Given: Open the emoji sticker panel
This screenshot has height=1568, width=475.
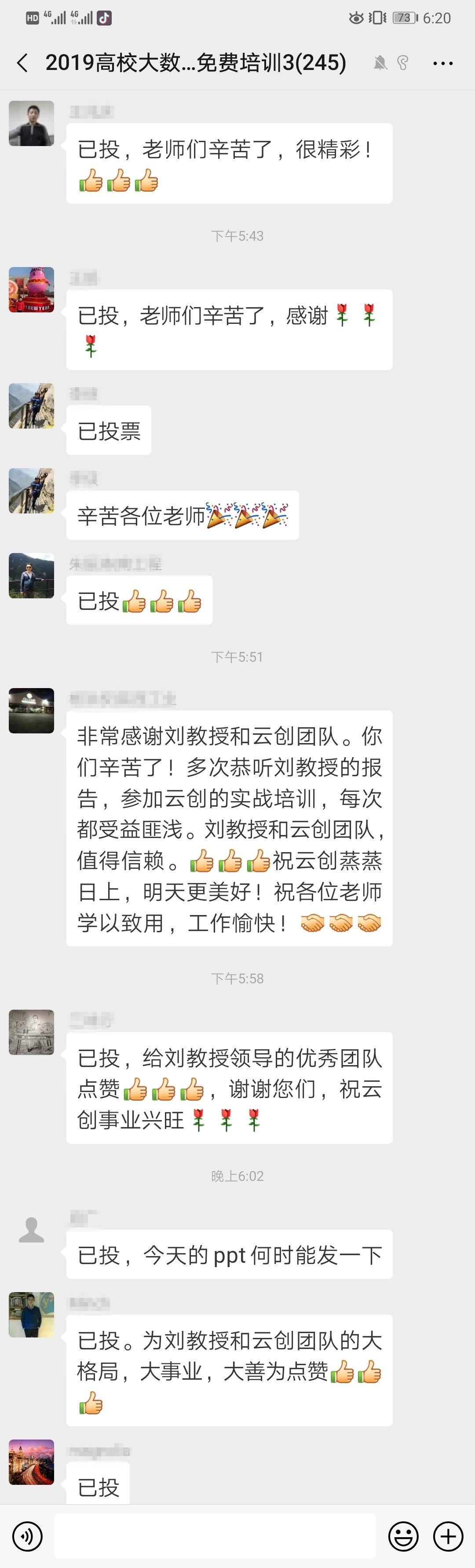Looking at the screenshot, I should [403, 1536].
